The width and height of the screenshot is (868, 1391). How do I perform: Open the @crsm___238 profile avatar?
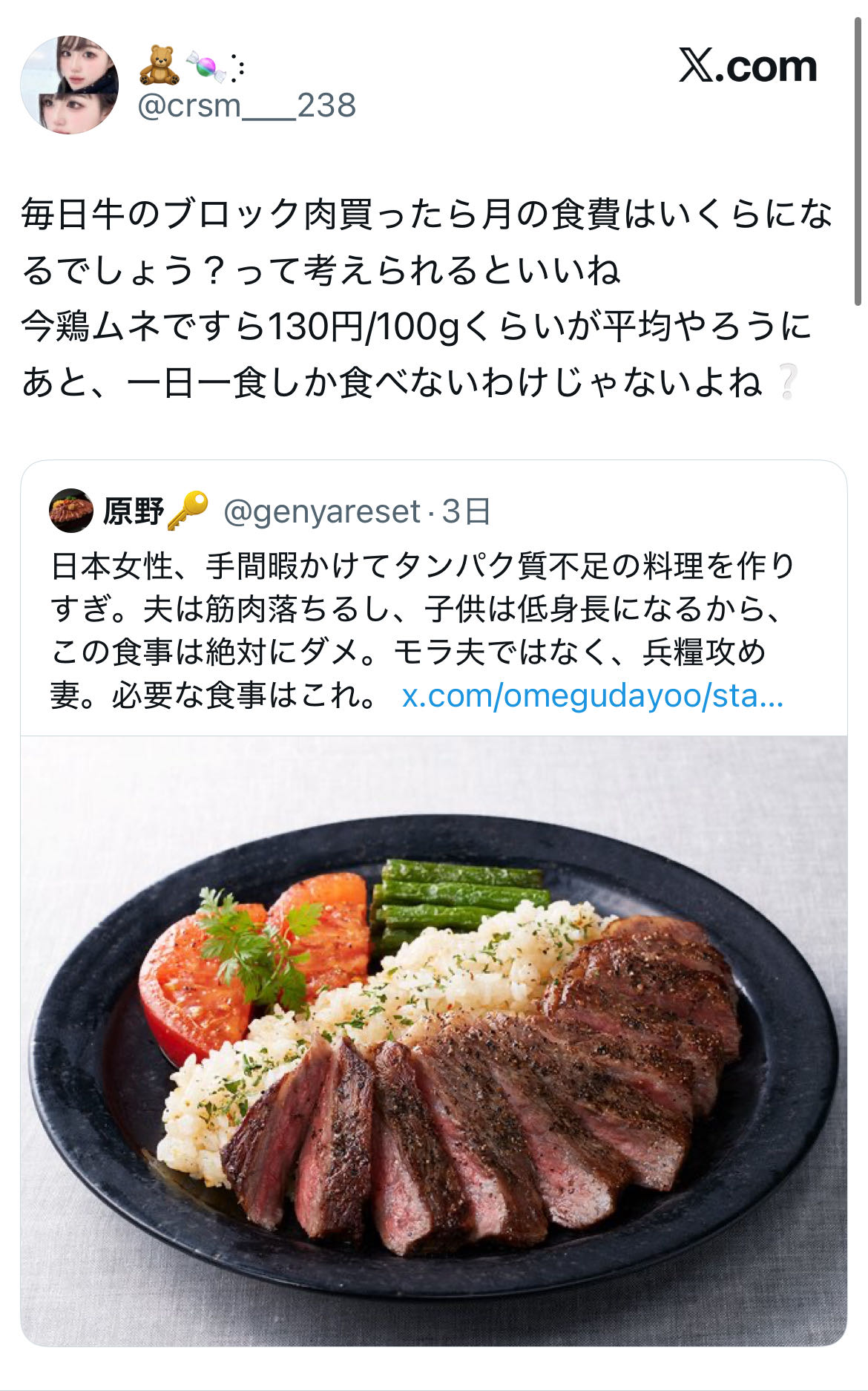tap(69, 85)
